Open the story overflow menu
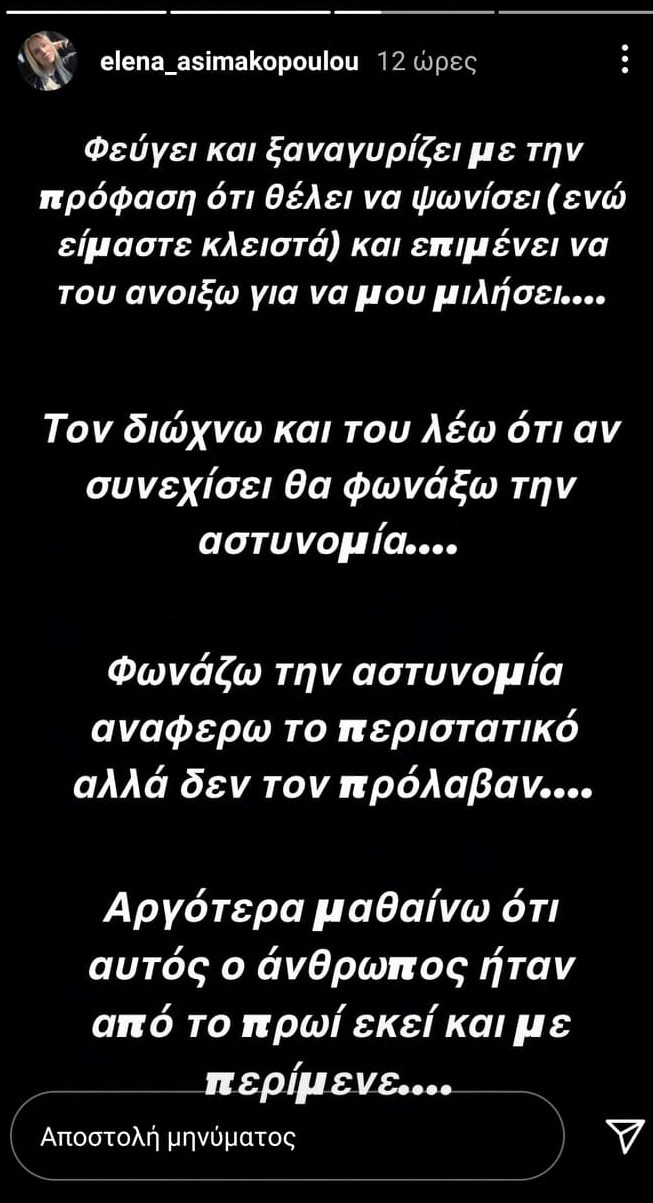Viewport: 653px width, 1203px height. point(625,62)
